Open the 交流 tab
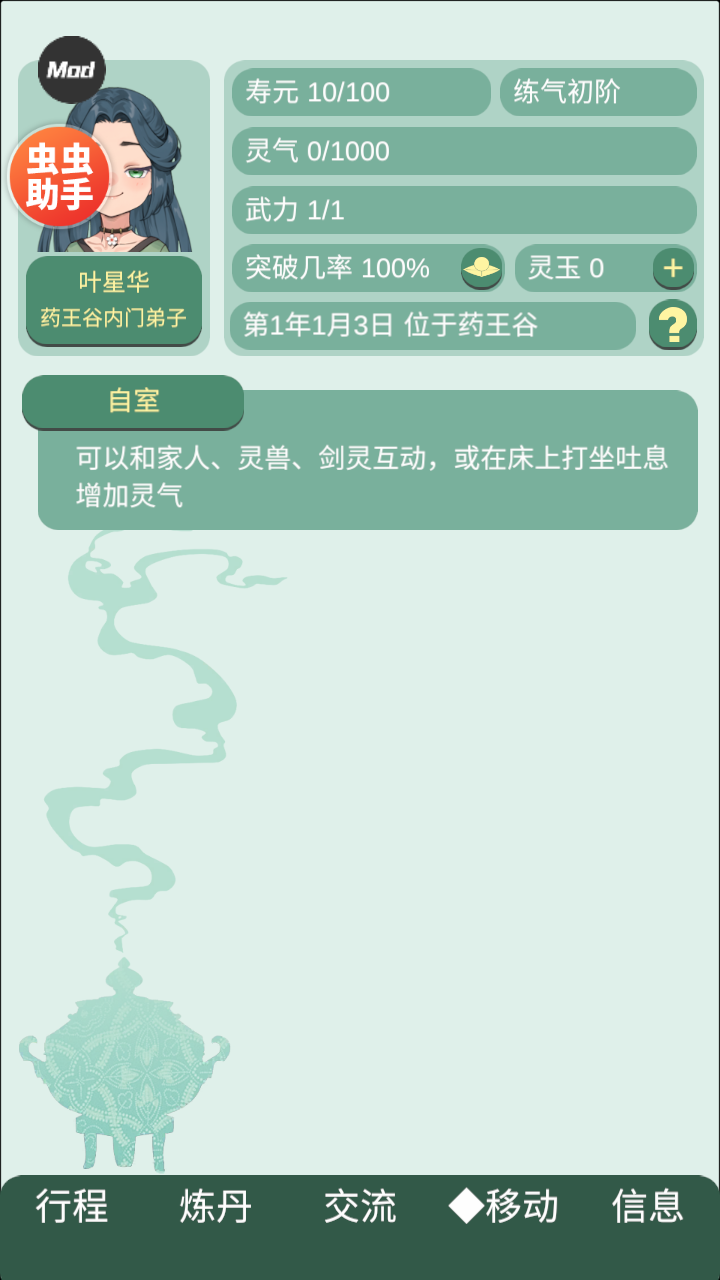 pyautogui.click(x=360, y=1207)
